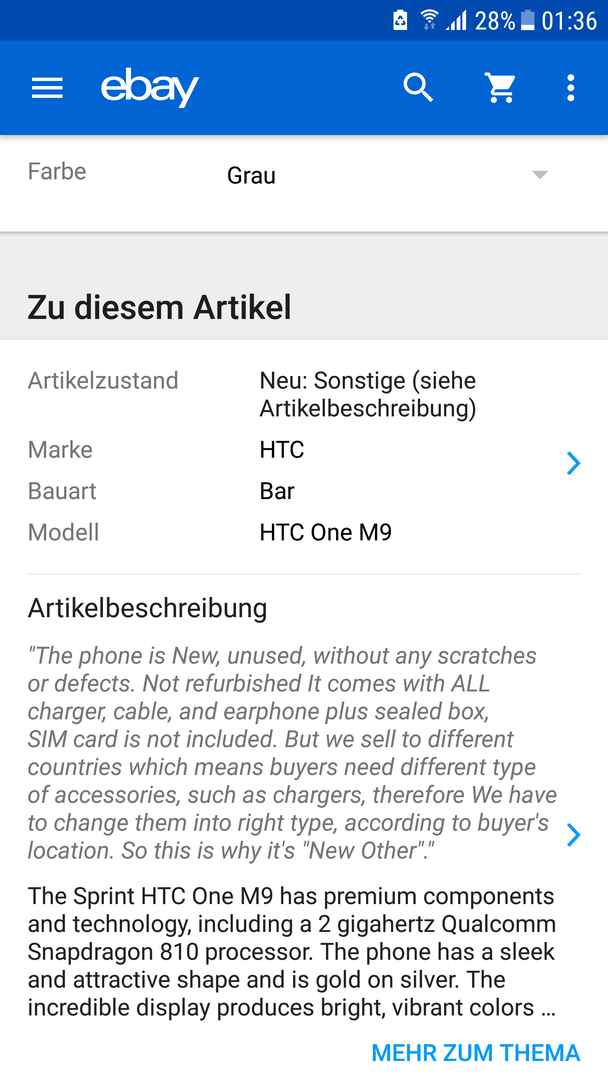Image resolution: width=608 pixels, height=1080 pixels.
Task: Open the hamburger navigation menu
Action: (47, 88)
